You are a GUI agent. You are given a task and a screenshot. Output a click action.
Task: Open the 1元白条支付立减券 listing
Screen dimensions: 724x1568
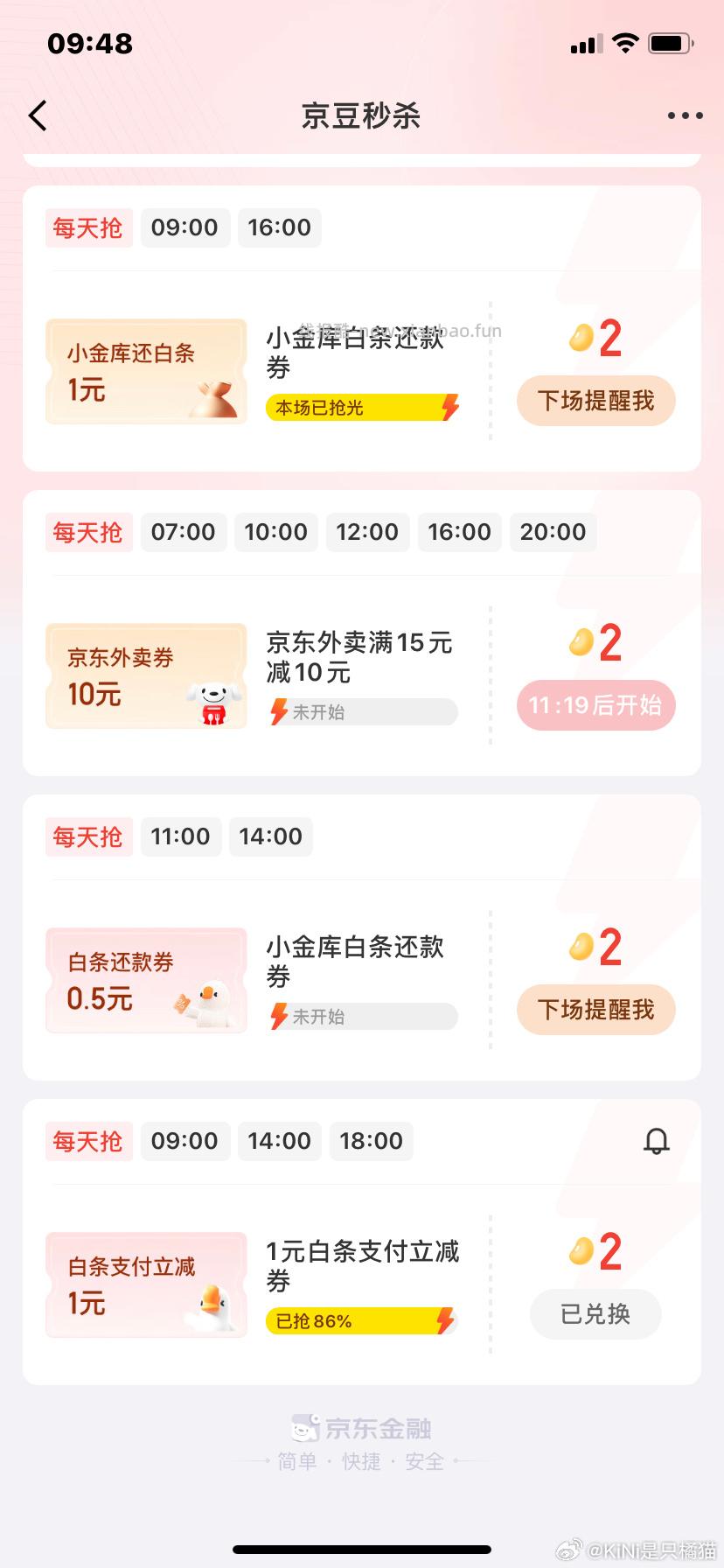(361, 1265)
